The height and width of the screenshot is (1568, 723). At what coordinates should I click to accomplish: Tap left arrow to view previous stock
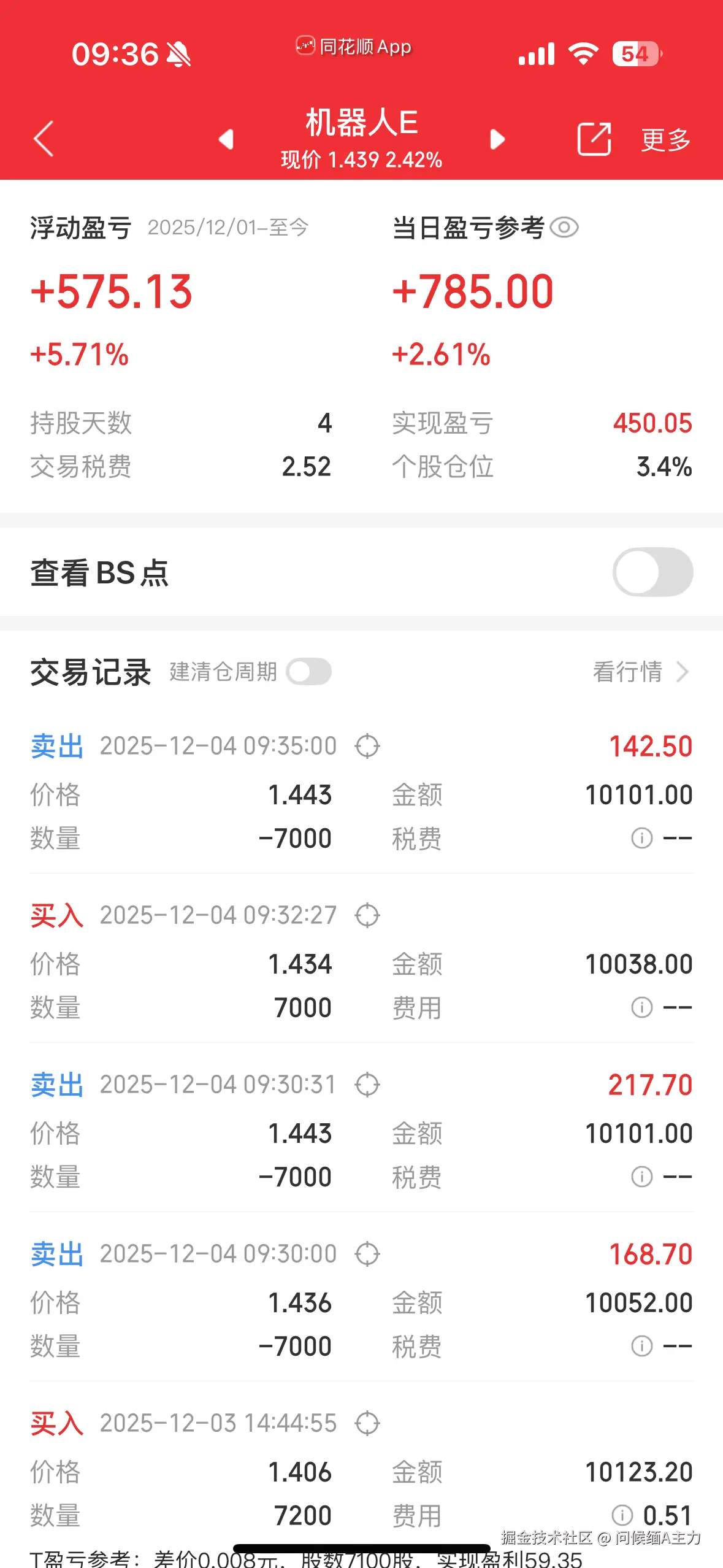(x=226, y=140)
